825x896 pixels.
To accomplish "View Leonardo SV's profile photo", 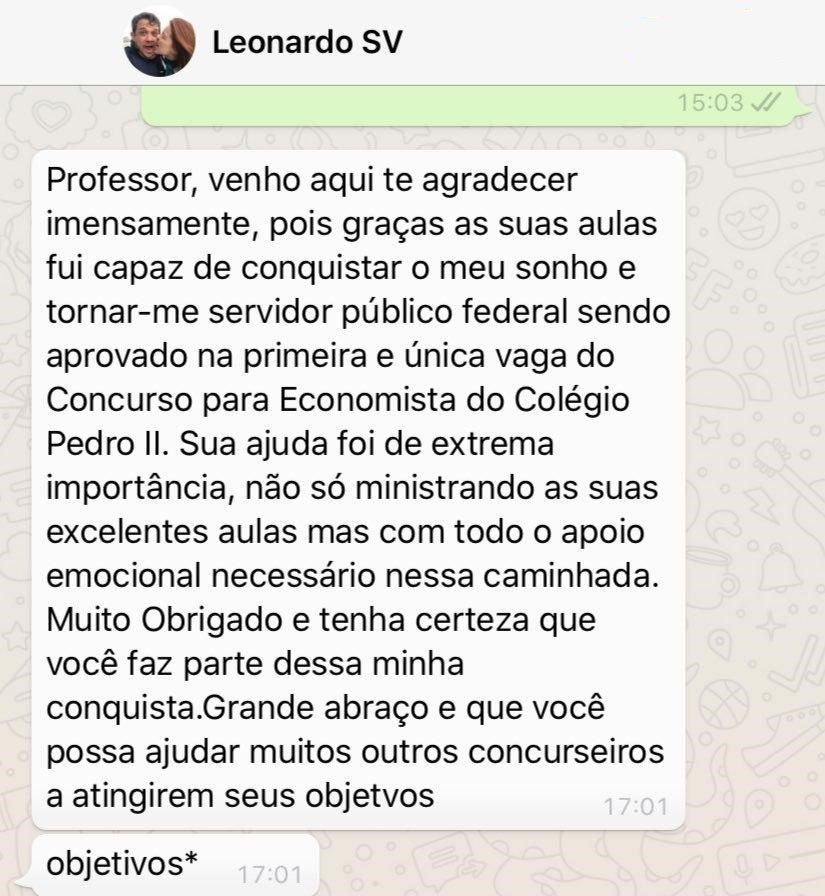I will pos(159,43).
